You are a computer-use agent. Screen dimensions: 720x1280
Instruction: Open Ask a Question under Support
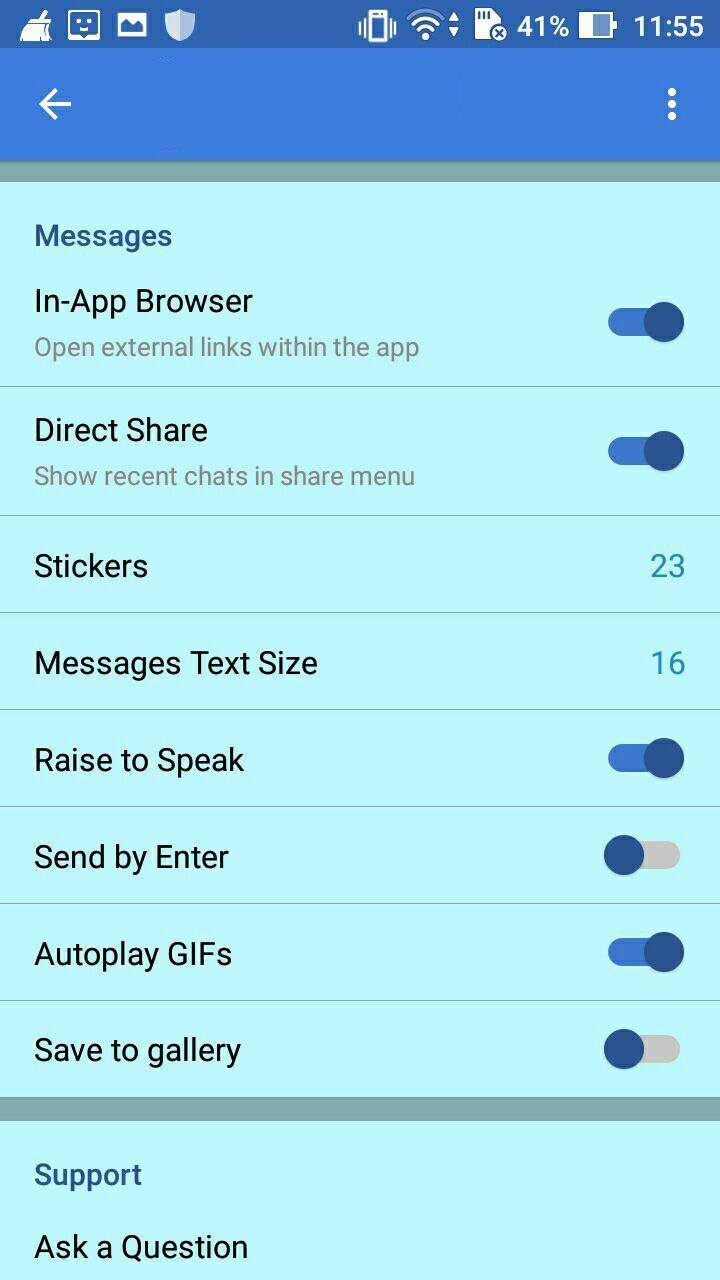click(x=141, y=1247)
